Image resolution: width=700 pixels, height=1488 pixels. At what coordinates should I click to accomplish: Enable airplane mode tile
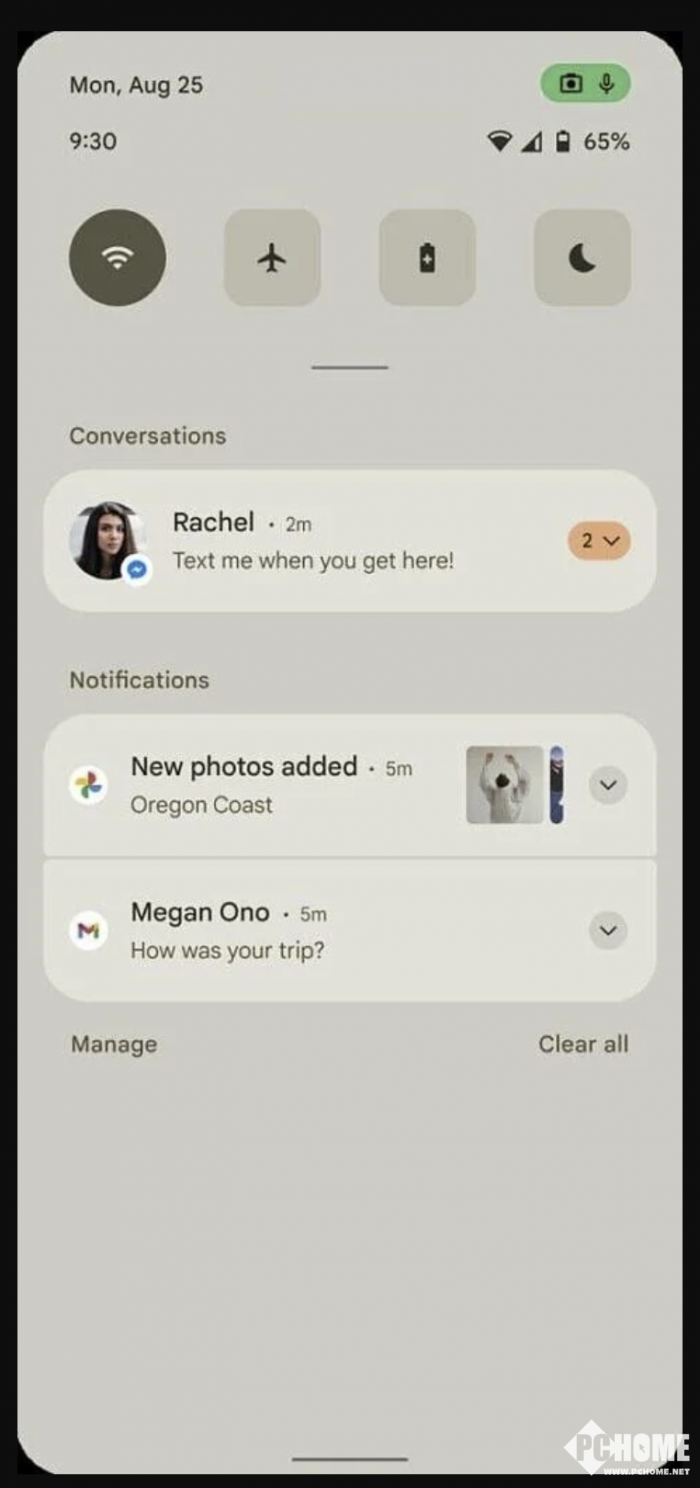pyautogui.click(x=272, y=258)
